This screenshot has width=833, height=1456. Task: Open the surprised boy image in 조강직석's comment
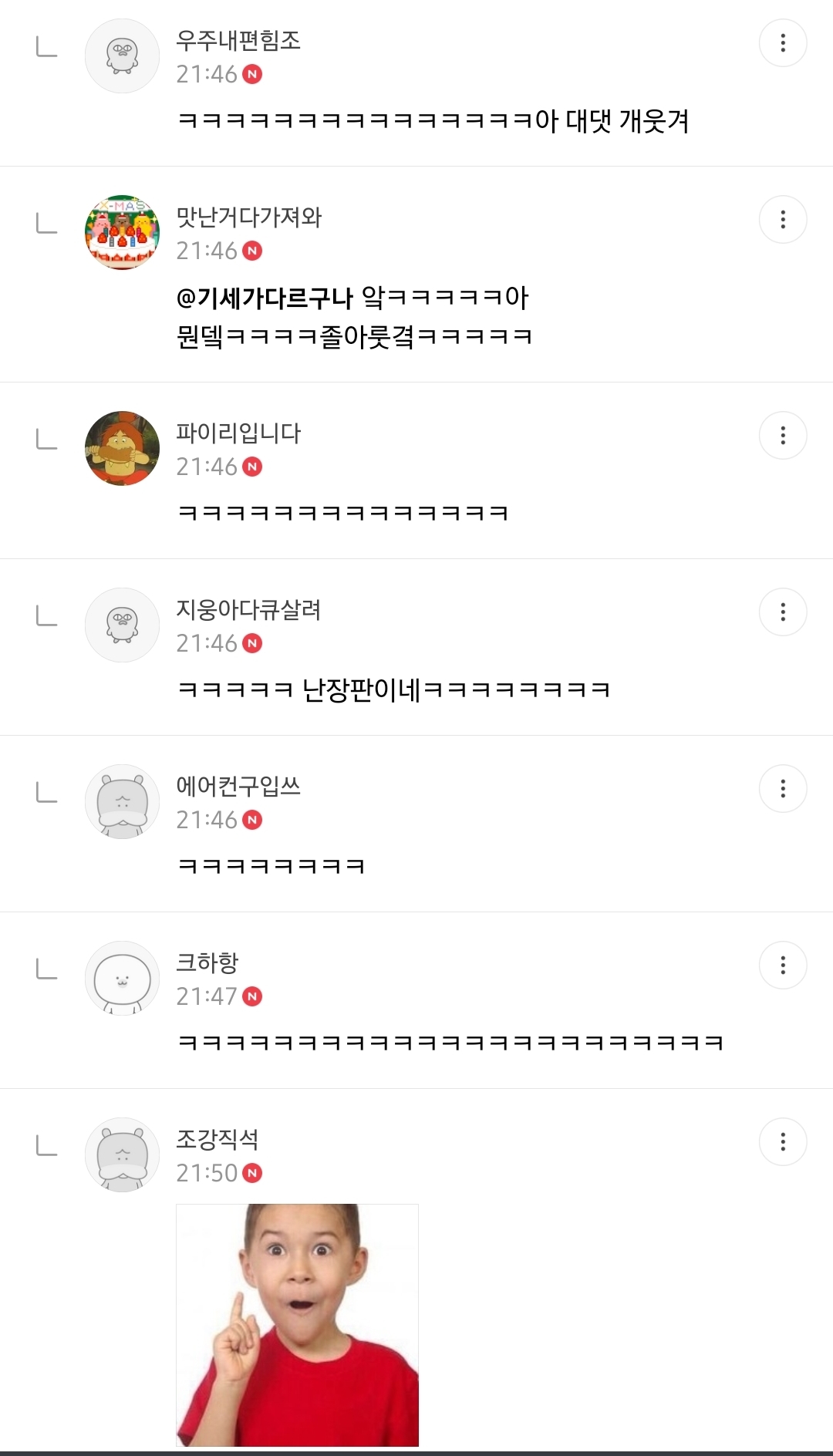coord(297,1324)
